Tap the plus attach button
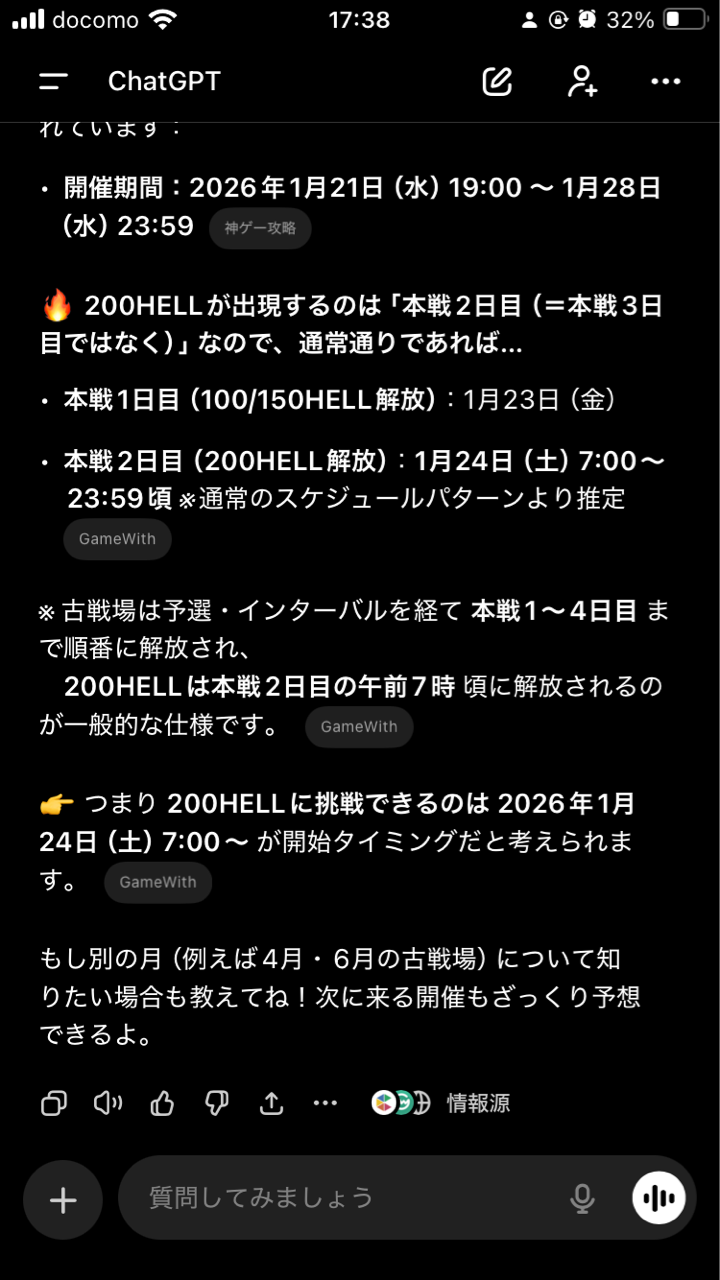Viewport: 720px width, 1280px height. pos(63,1200)
